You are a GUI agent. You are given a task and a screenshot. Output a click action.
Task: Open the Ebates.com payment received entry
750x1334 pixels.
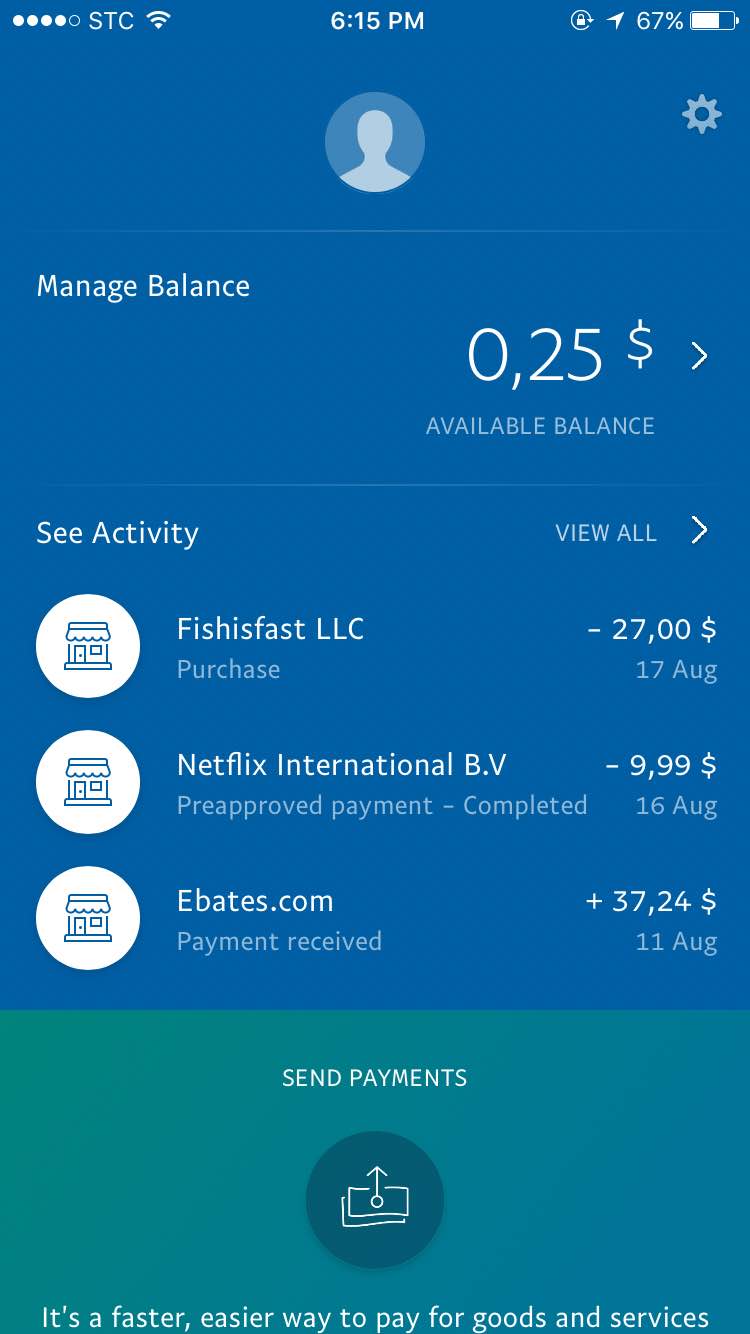coord(375,919)
